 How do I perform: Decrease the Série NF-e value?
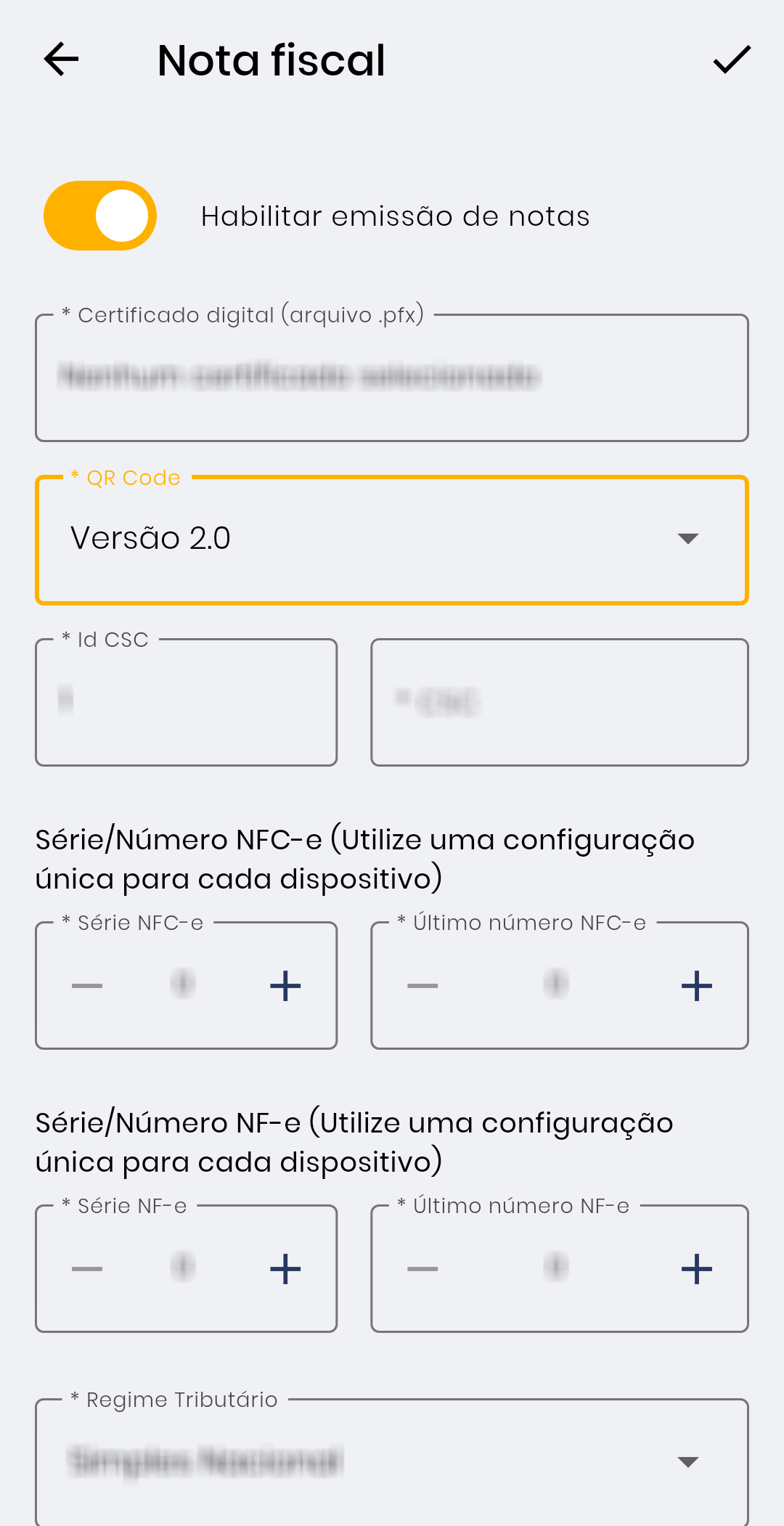tap(87, 1269)
